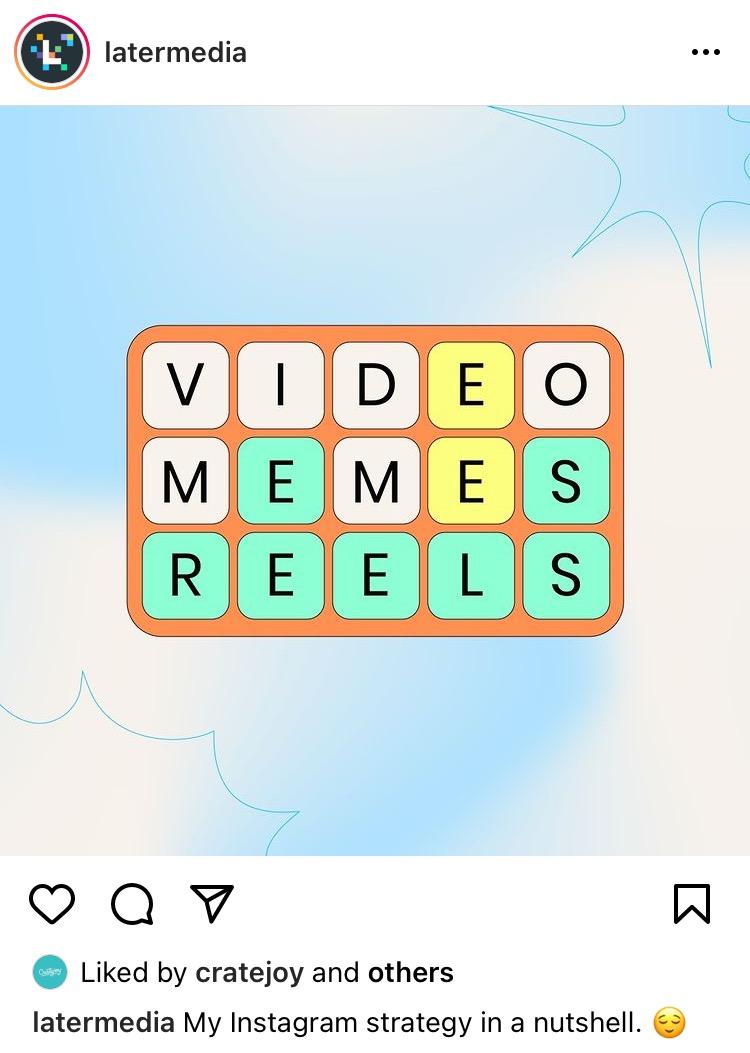Share the post with the paper plane icon
This screenshot has height=1053, width=750.
click(x=211, y=903)
